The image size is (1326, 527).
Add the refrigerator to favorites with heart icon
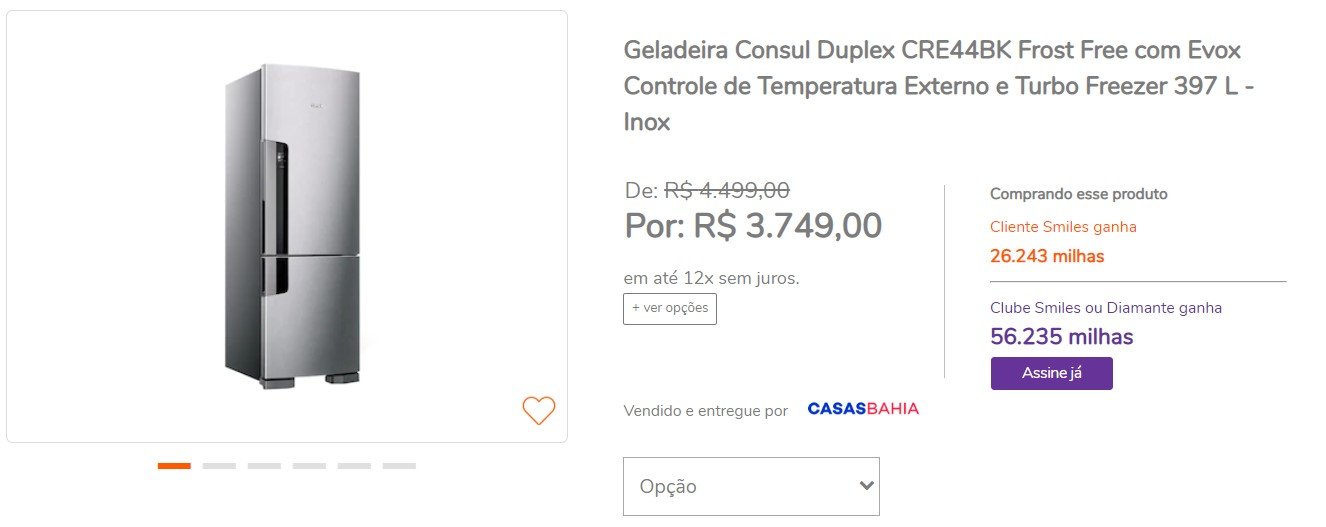click(538, 410)
